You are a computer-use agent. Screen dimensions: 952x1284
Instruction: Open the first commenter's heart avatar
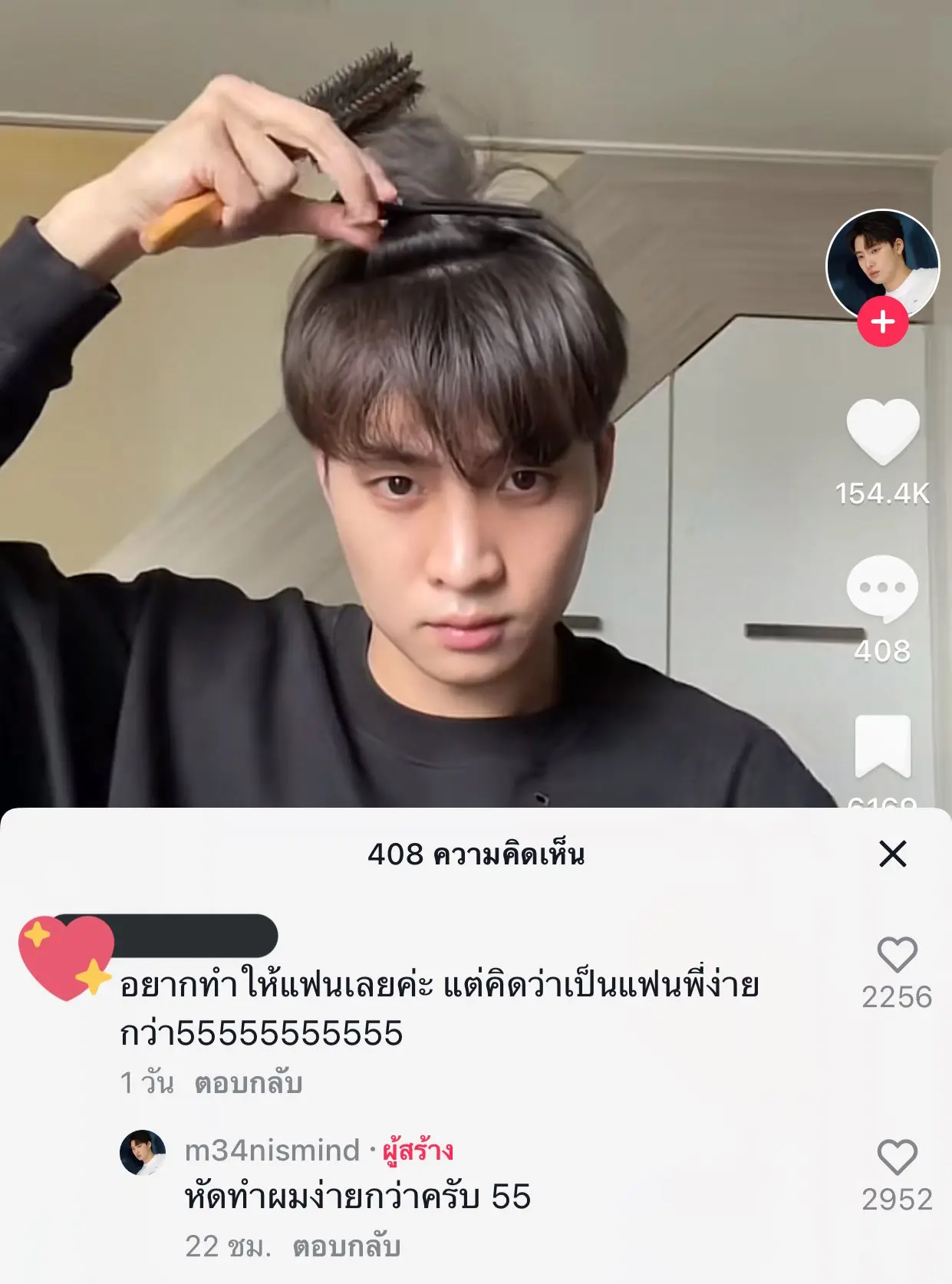[66, 956]
